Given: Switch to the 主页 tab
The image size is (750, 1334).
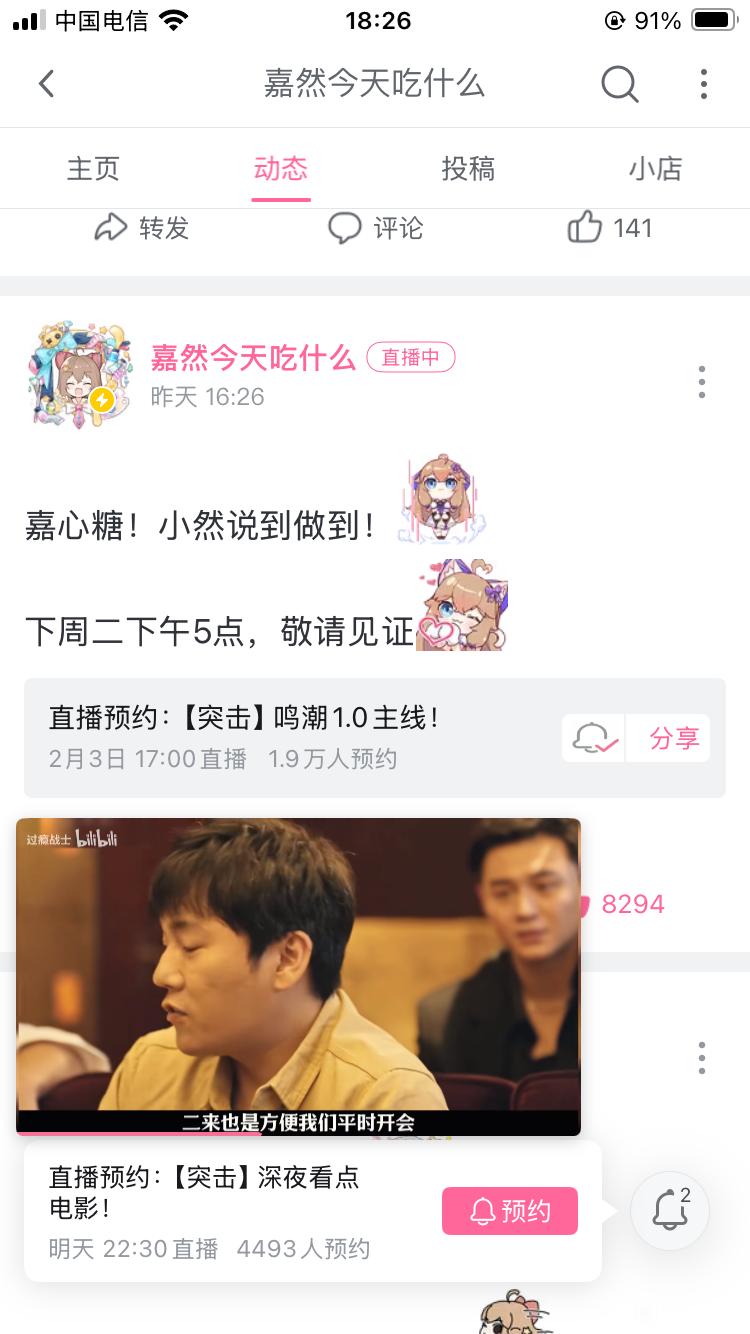Looking at the screenshot, I should [93, 168].
